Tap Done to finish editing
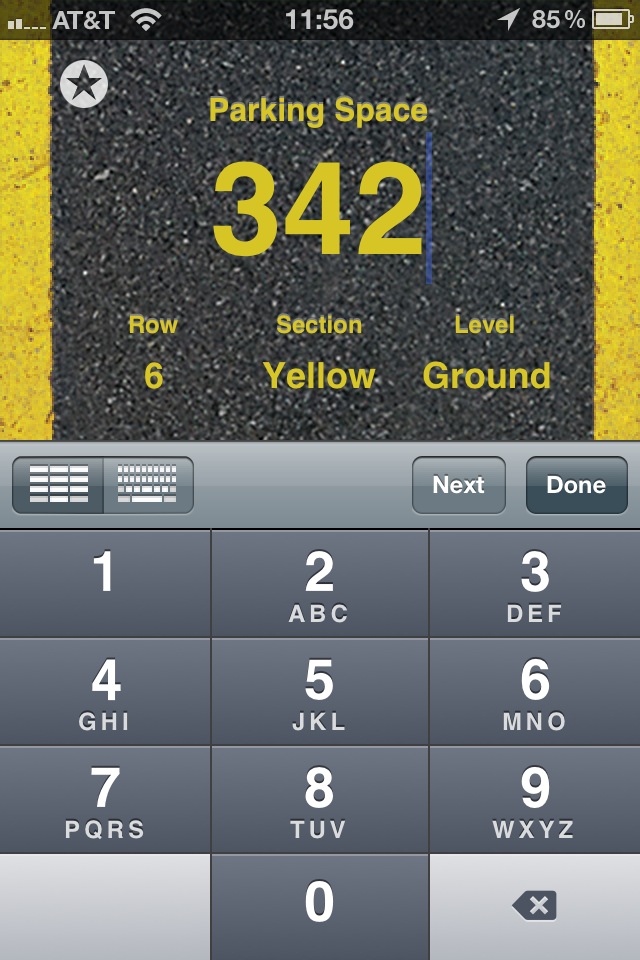 pos(576,485)
